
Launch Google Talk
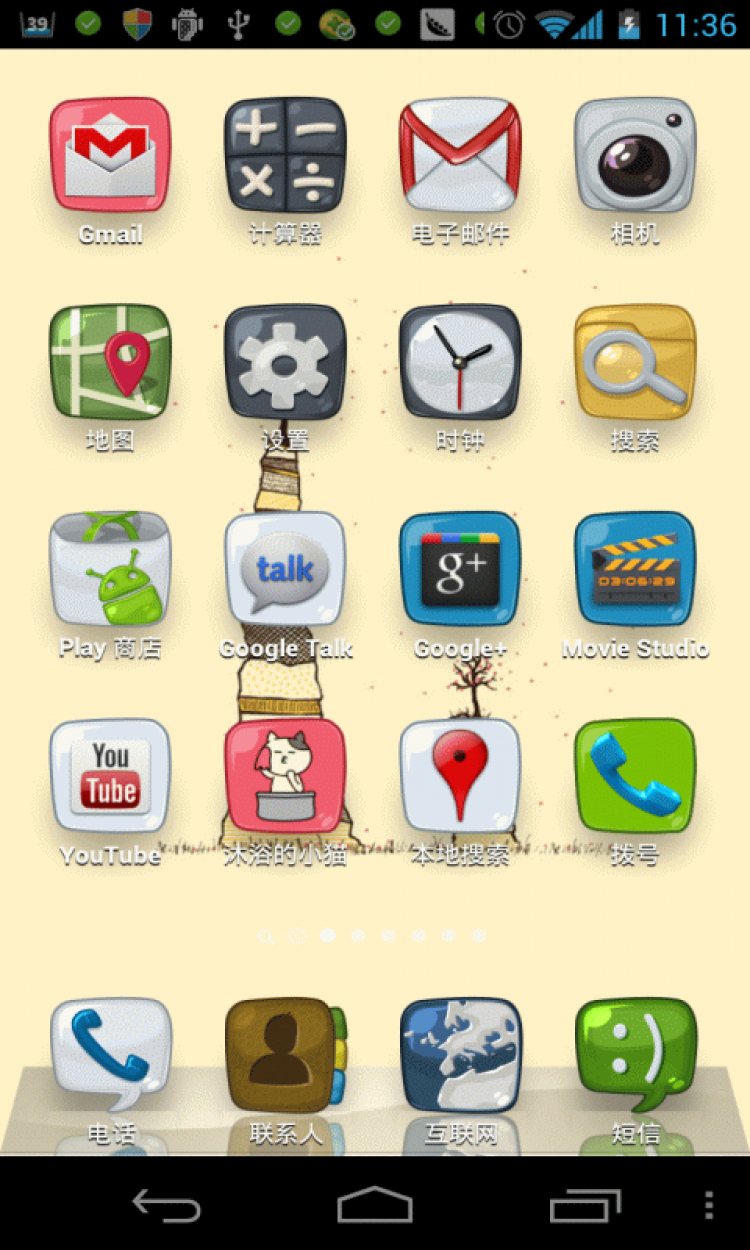point(285,569)
